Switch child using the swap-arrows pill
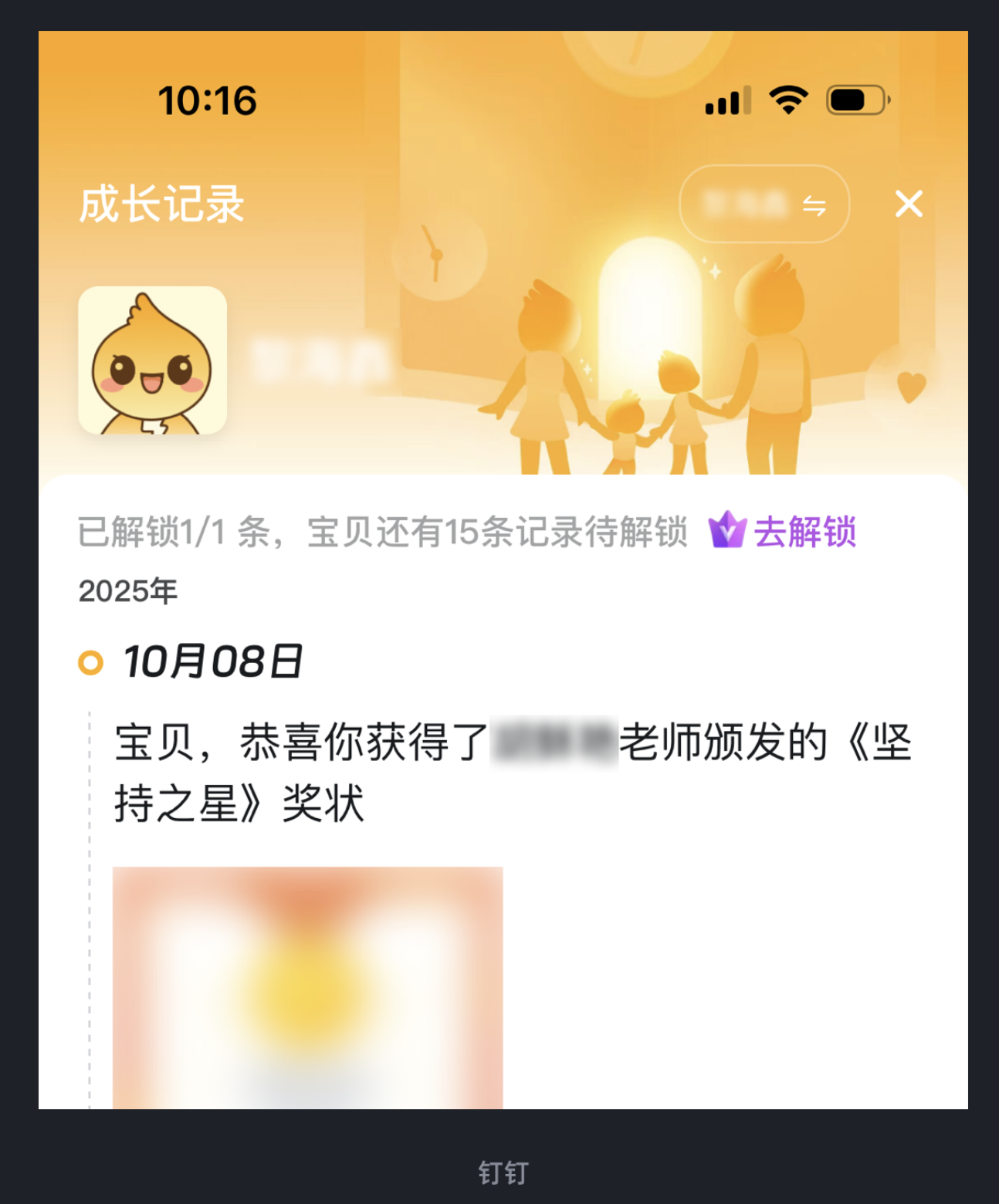Screen dimensions: 999x1204 coord(764,205)
